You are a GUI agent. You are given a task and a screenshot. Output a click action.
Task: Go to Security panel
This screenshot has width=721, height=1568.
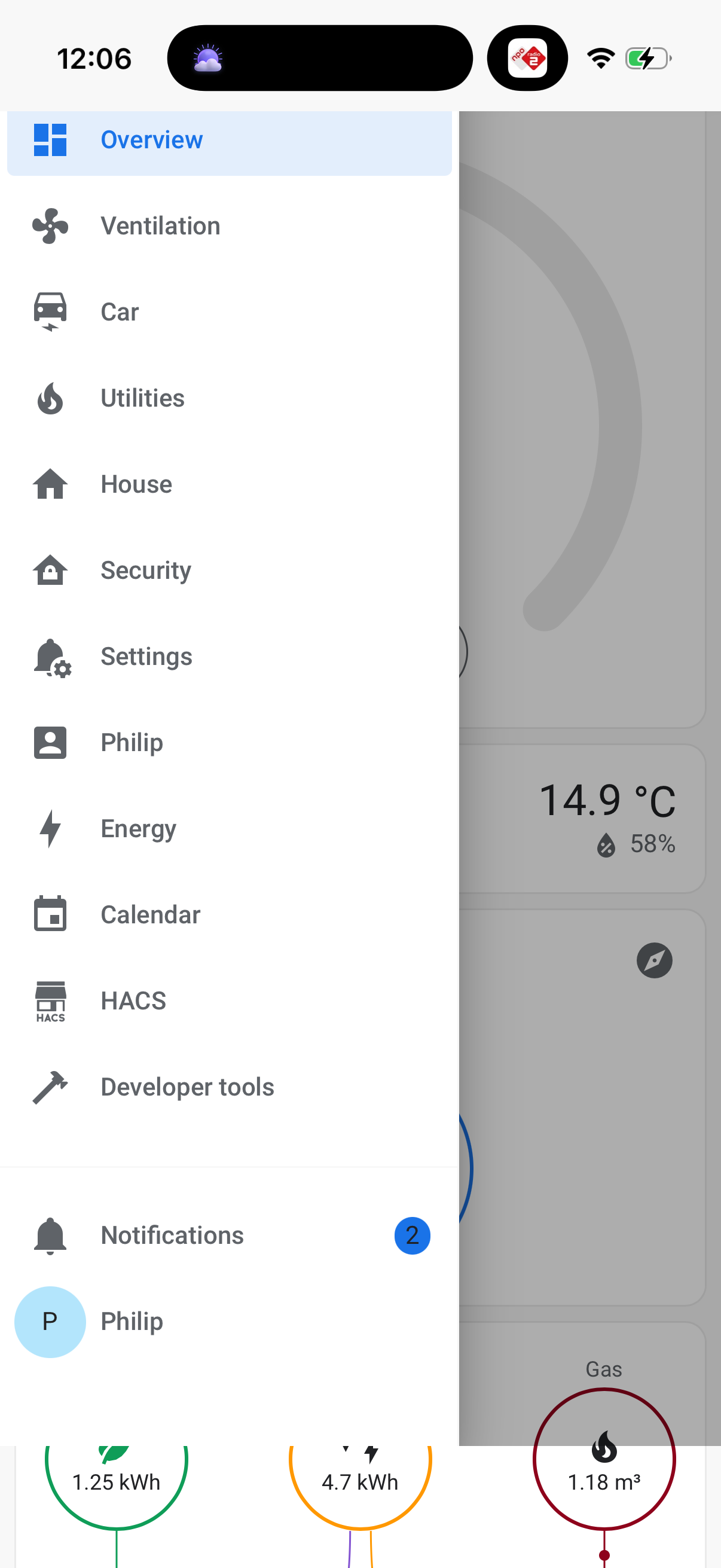click(x=229, y=571)
